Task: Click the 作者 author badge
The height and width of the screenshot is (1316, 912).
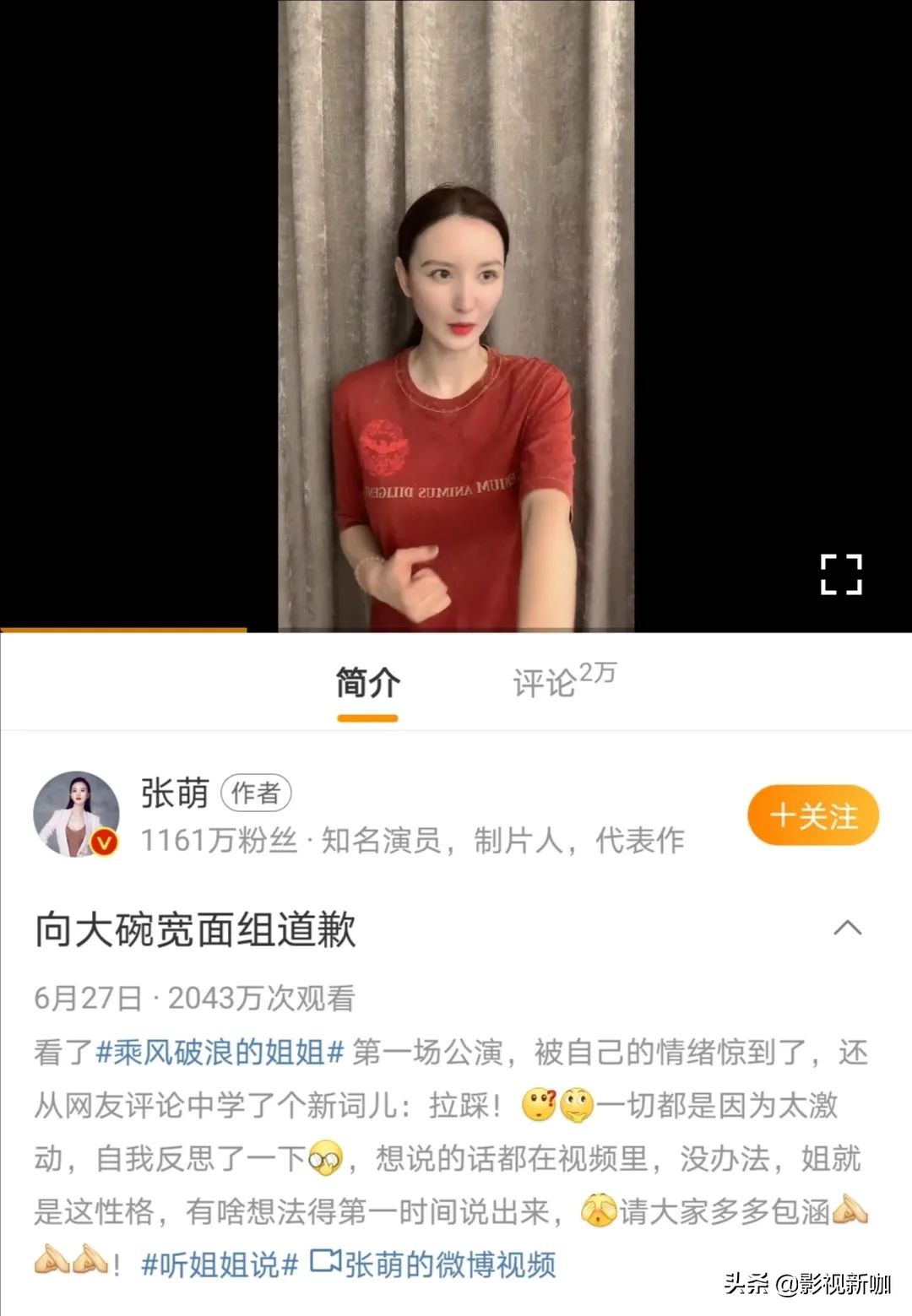Action: [x=257, y=793]
